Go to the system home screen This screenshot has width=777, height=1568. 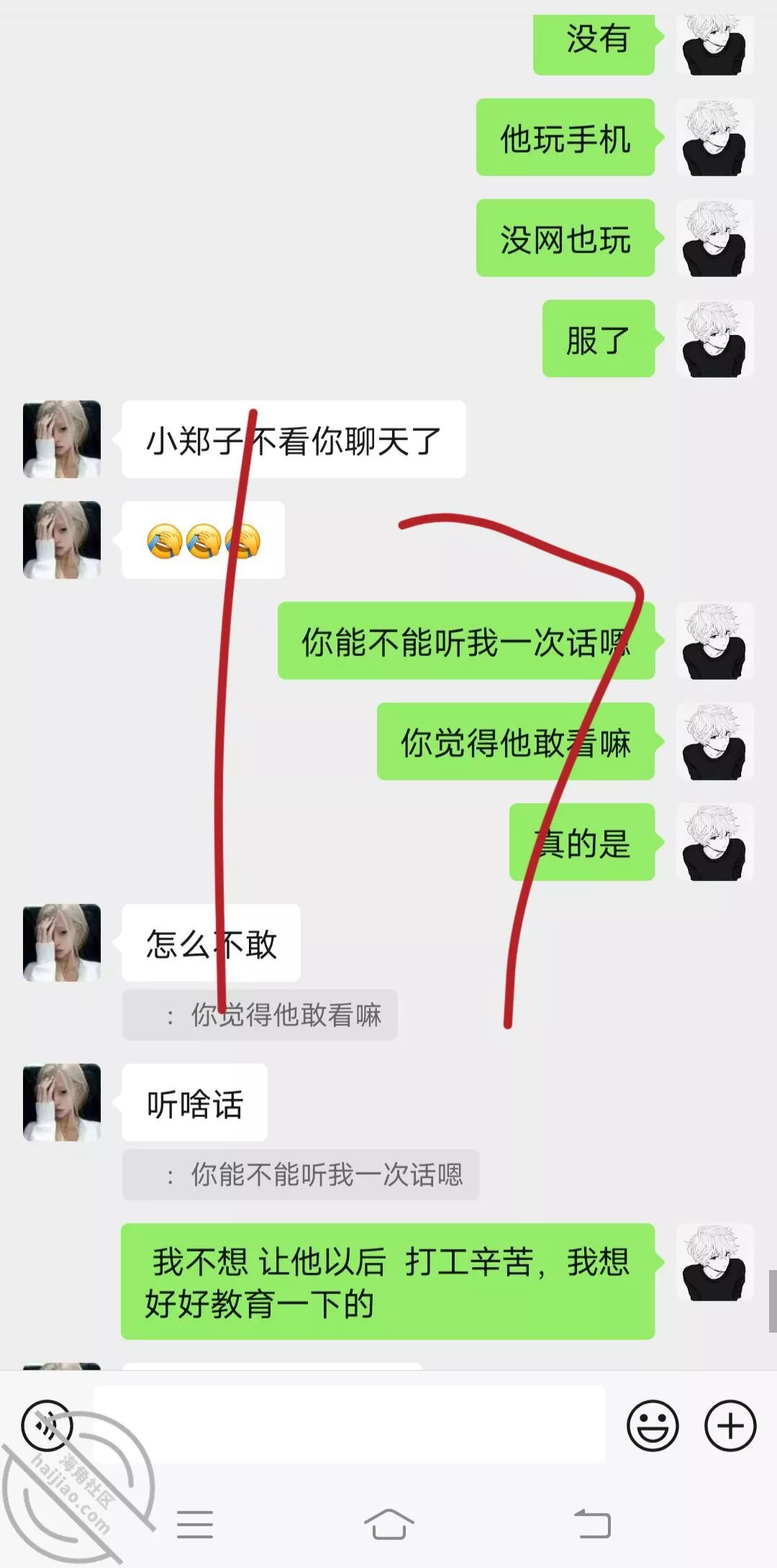(388, 1524)
